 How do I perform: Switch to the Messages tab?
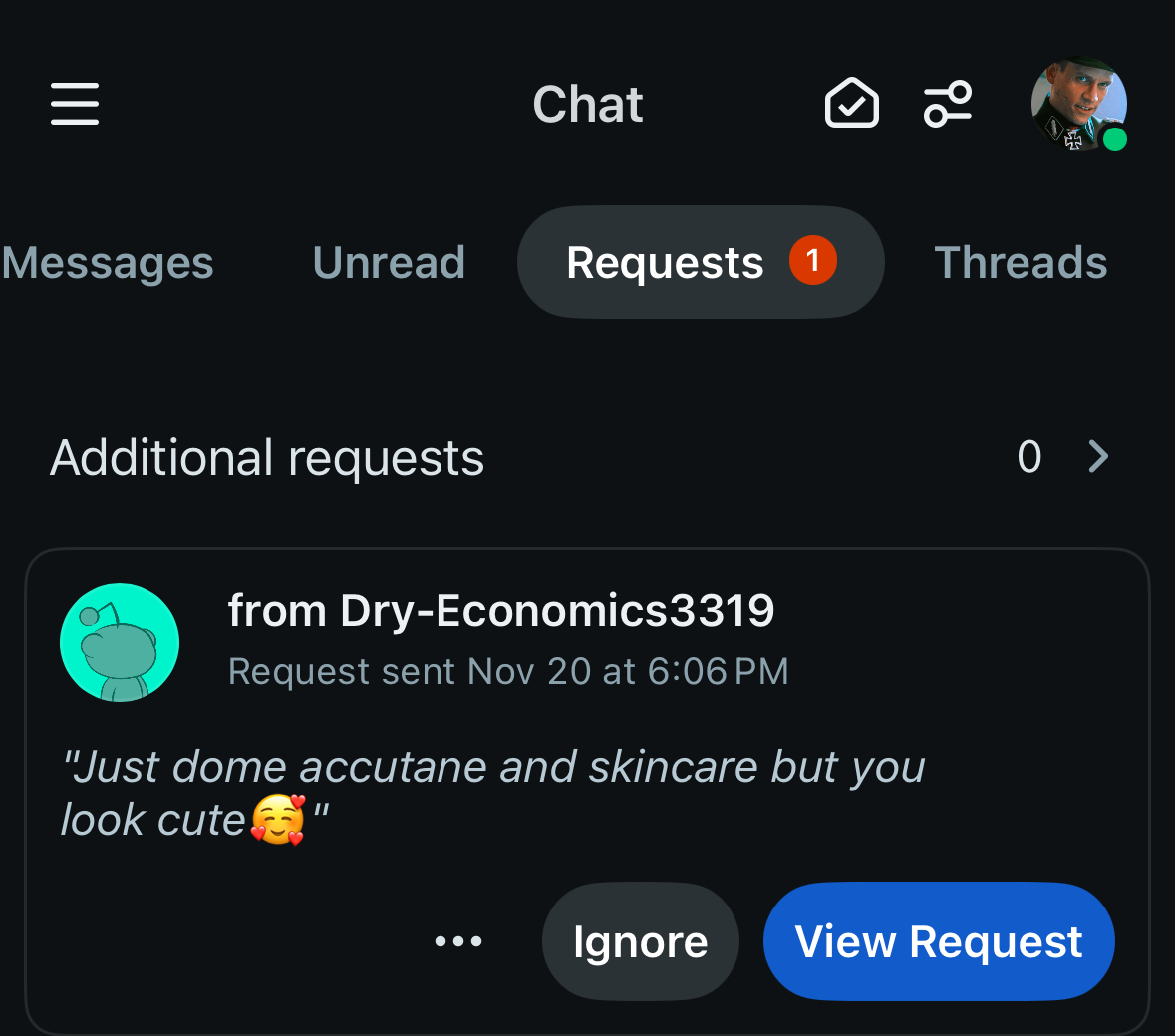[x=108, y=263]
